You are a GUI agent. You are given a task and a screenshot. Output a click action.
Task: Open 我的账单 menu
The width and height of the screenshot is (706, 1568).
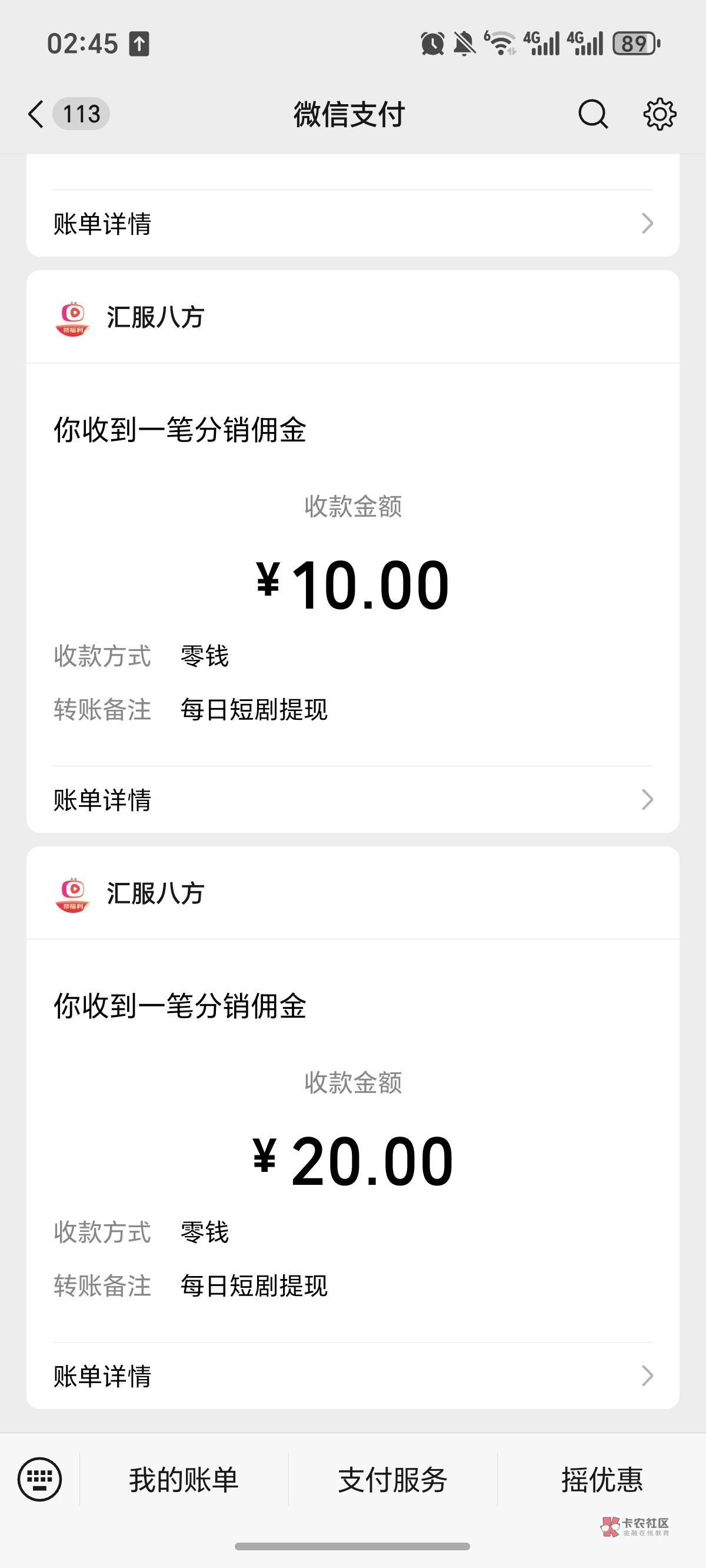[x=184, y=1480]
